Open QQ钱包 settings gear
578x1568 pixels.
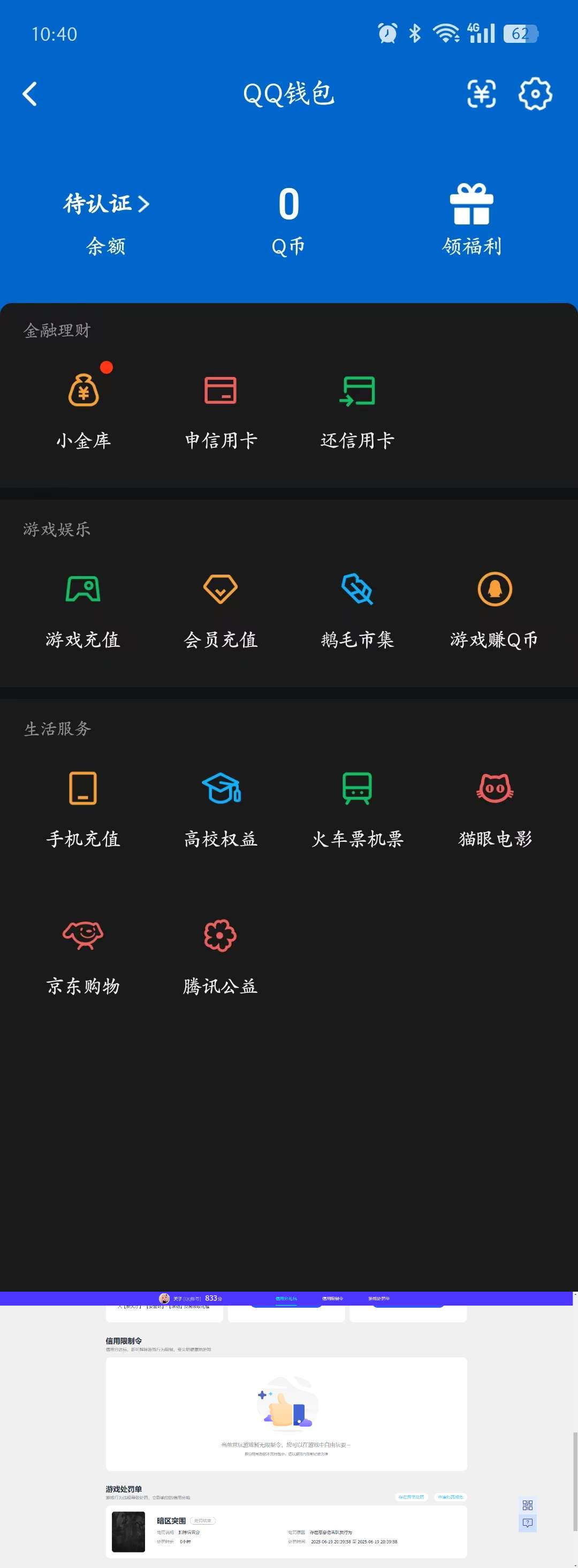pos(534,94)
